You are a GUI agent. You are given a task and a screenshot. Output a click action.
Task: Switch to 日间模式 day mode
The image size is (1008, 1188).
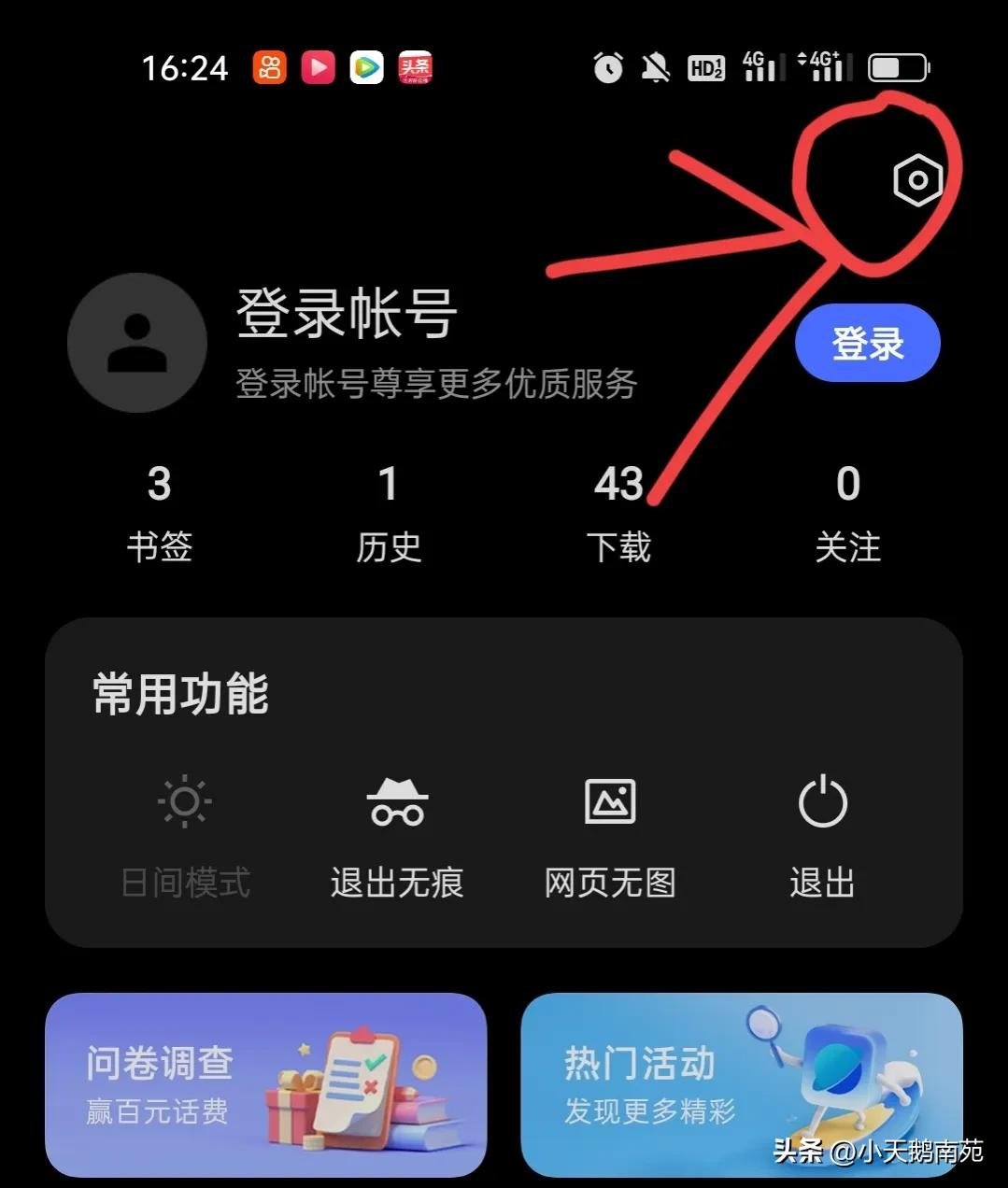pyautogui.click(x=185, y=833)
